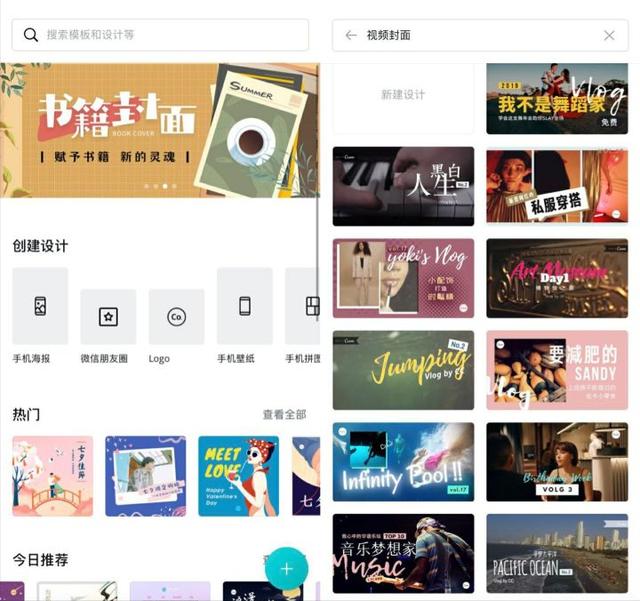Choose the Jumping Vlog template

403,370
